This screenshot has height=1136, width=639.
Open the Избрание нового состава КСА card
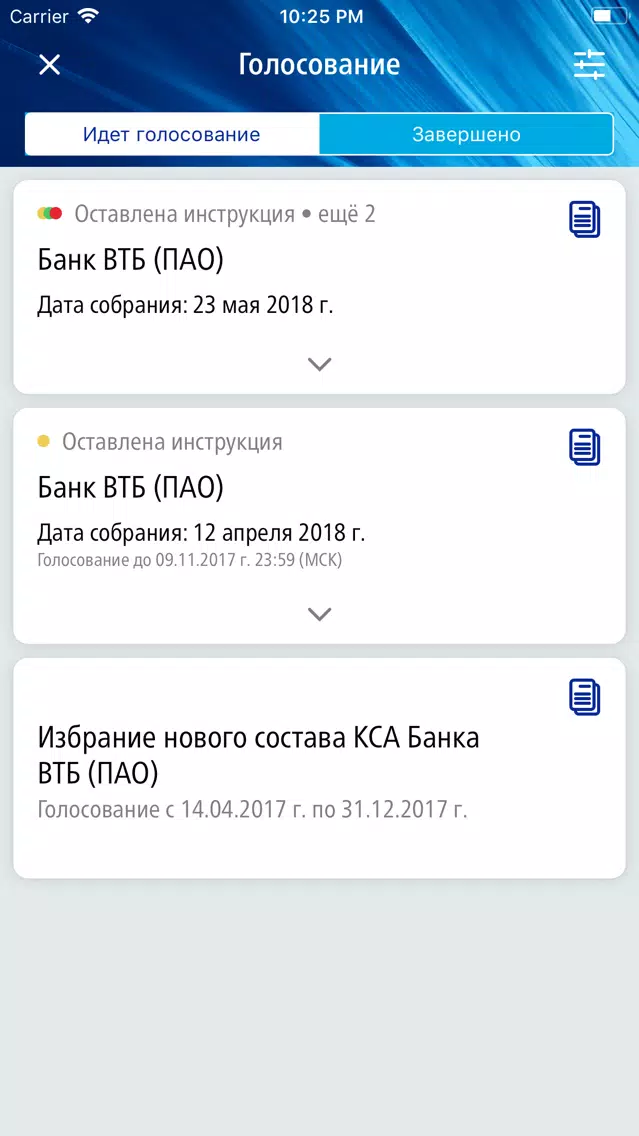click(320, 768)
